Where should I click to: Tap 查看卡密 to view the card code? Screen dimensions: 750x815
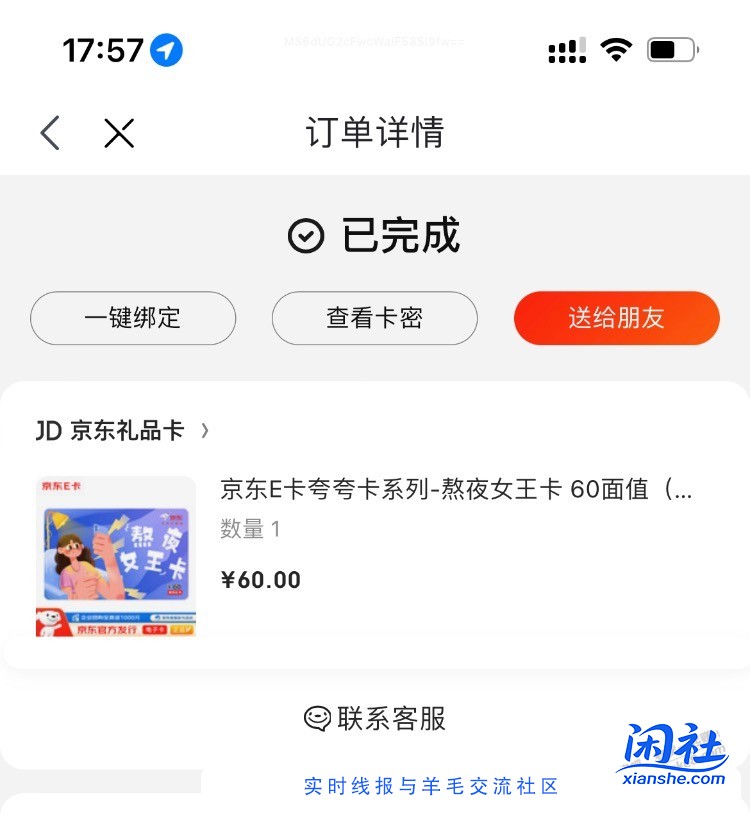coord(374,318)
